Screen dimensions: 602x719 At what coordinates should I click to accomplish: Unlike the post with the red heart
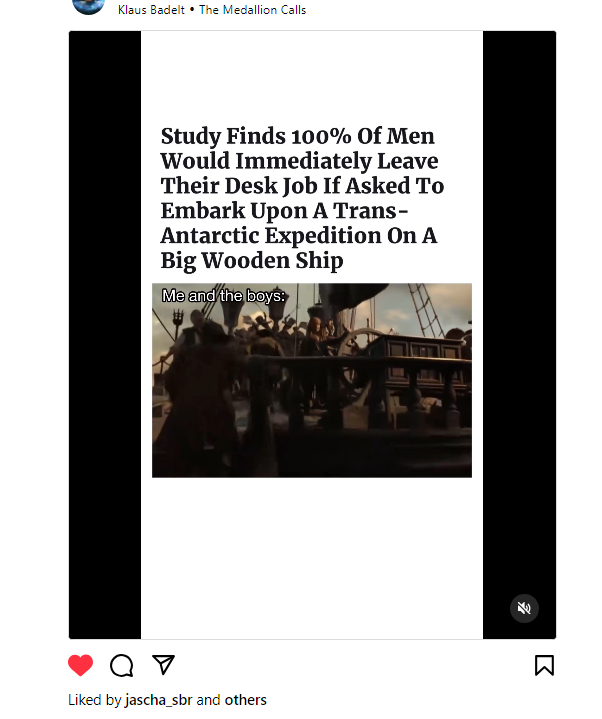pyautogui.click(x=81, y=665)
